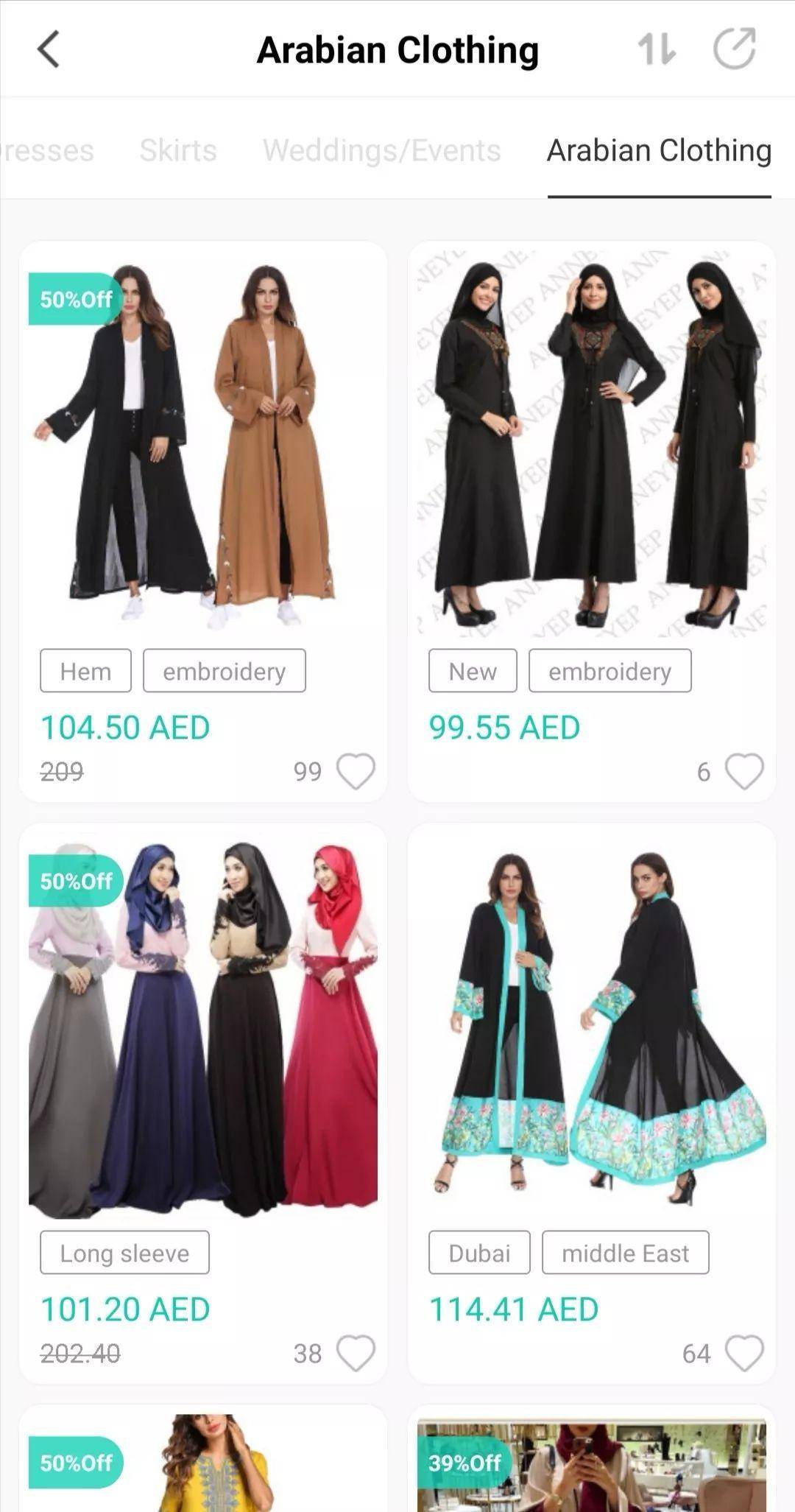Share the Arabian Clothing page
This screenshot has width=795, height=1512.
click(x=734, y=49)
